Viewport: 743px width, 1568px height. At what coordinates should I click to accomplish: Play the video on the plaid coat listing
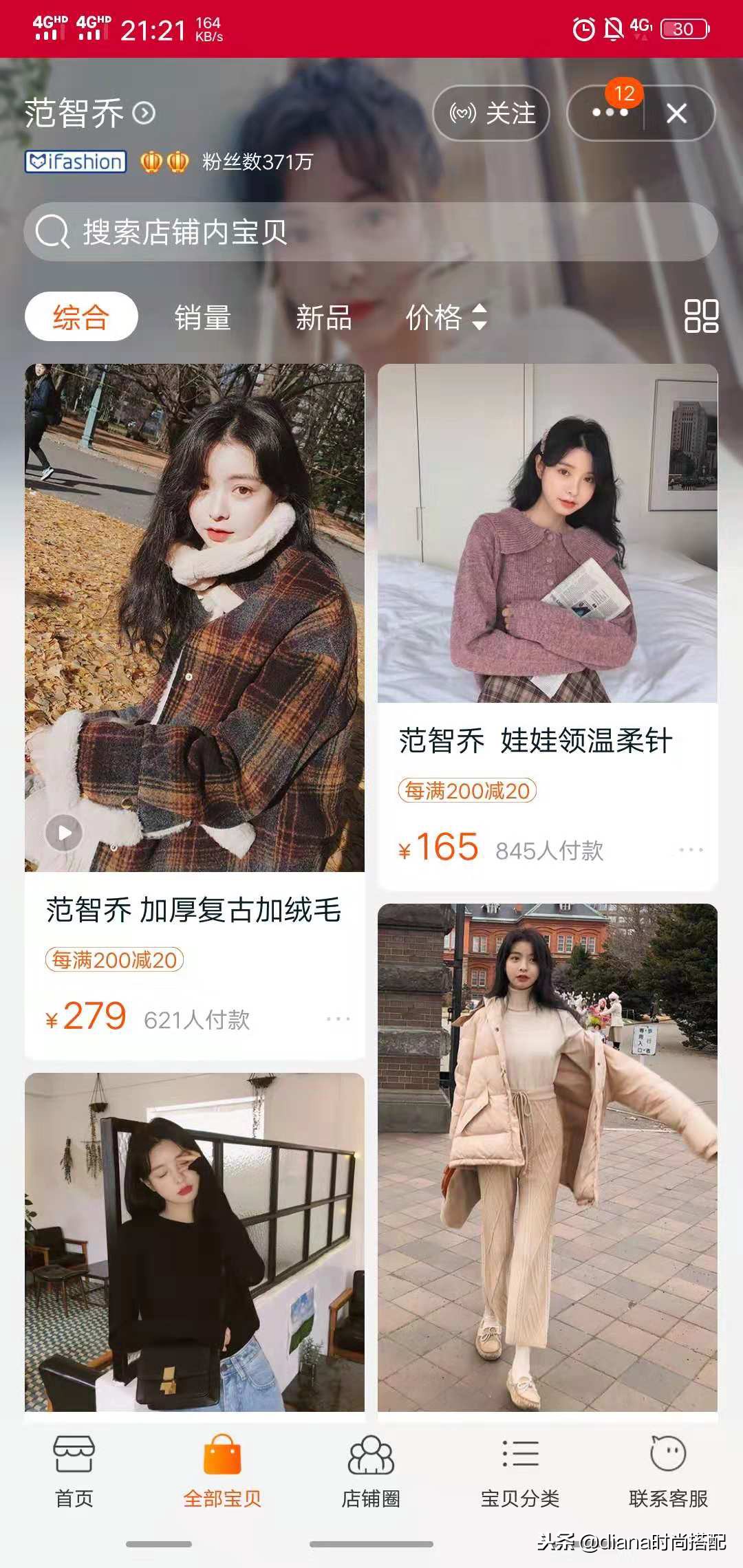tap(63, 832)
